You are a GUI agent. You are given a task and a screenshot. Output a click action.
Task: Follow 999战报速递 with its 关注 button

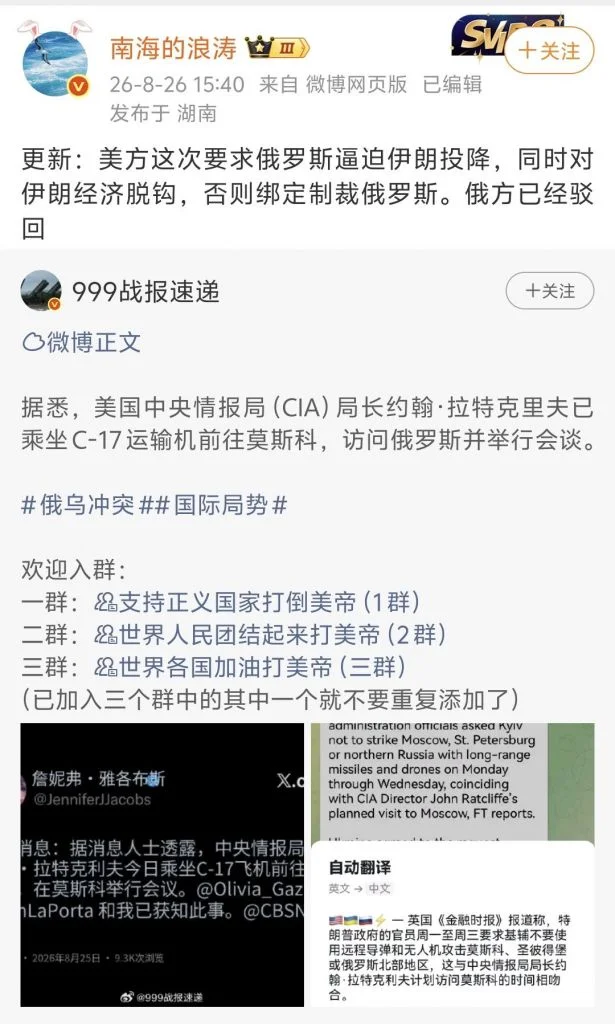tap(550, 291)
